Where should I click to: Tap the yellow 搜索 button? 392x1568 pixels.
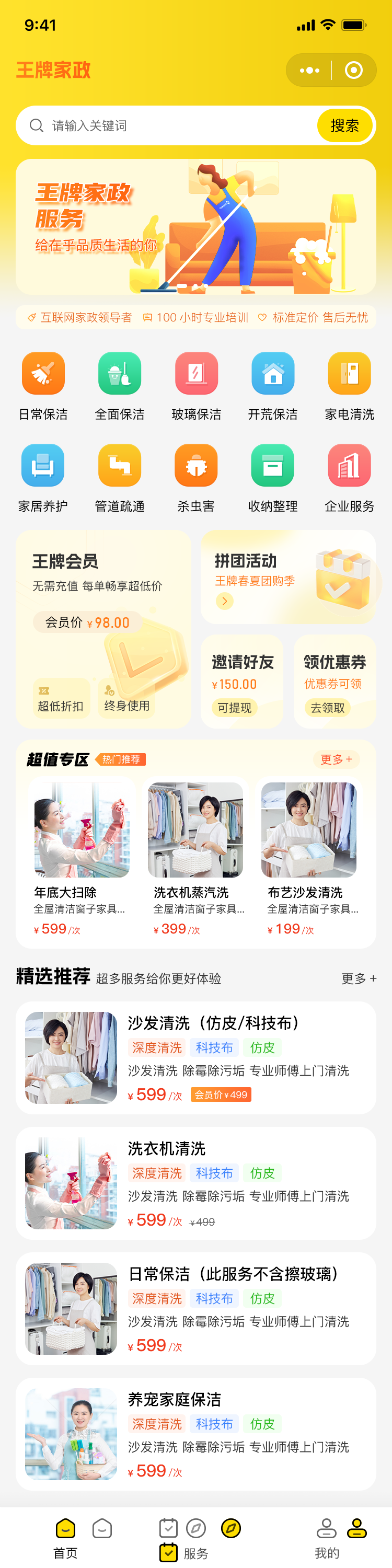tap(344, 126)
